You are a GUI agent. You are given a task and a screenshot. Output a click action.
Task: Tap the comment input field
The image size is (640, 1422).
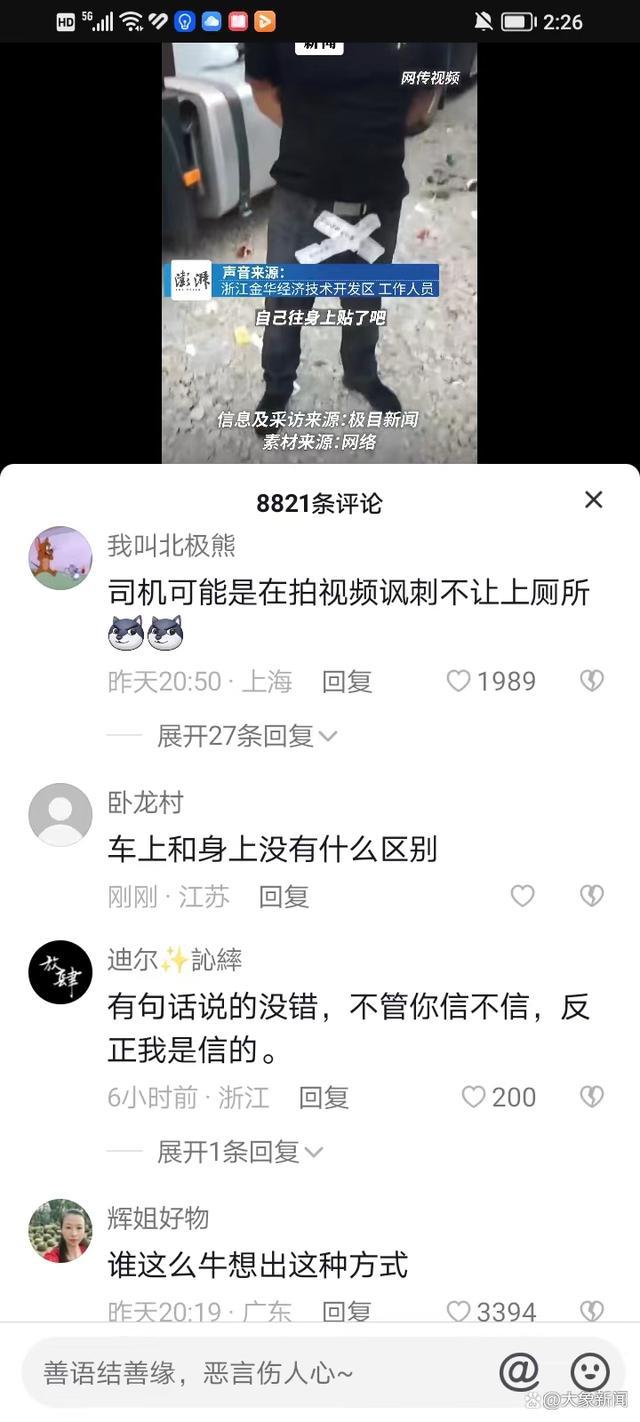(x=250, y=1373)
